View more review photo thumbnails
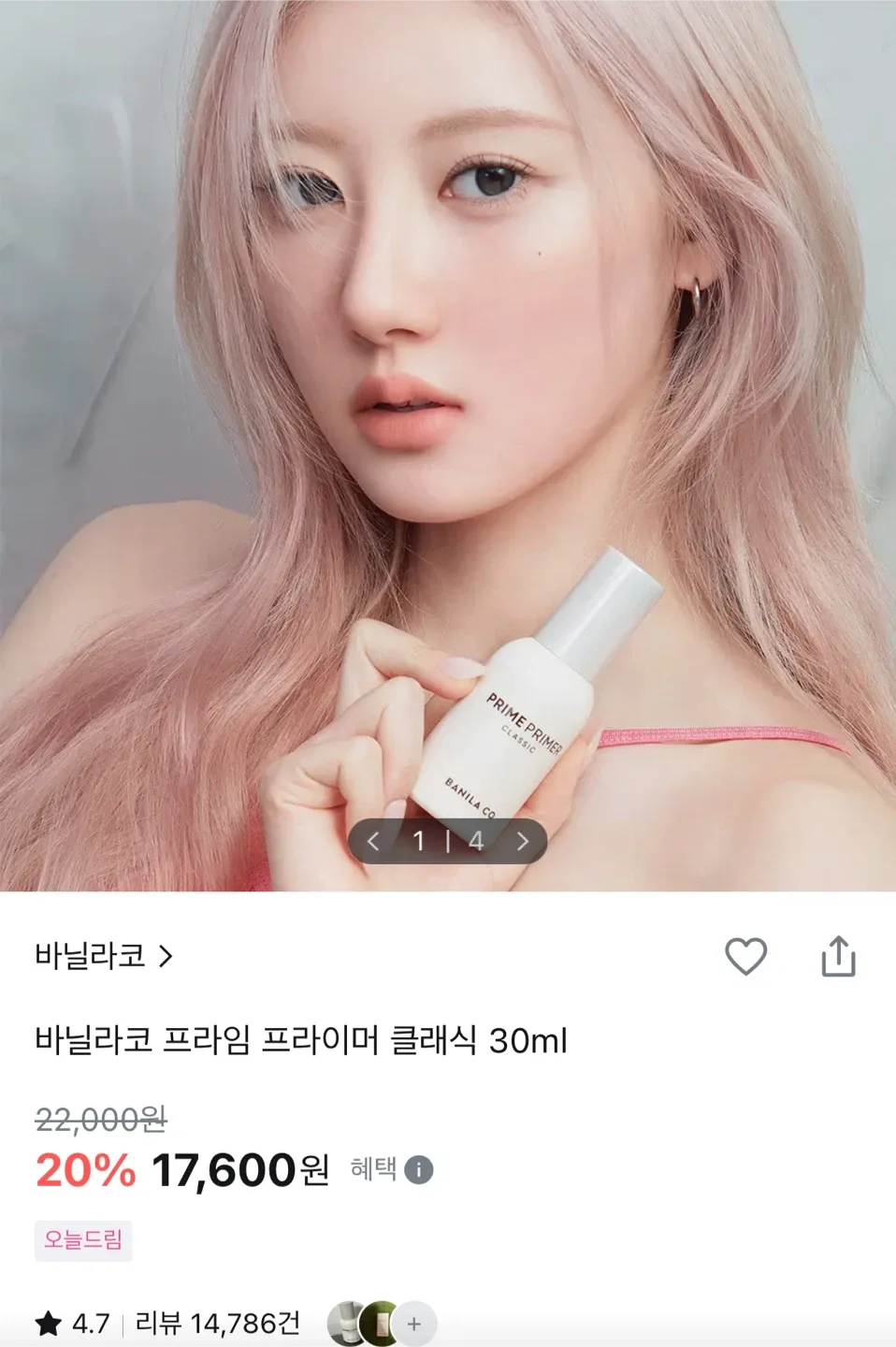This screenshot has width=896, height=1347. pos(414,1324)
